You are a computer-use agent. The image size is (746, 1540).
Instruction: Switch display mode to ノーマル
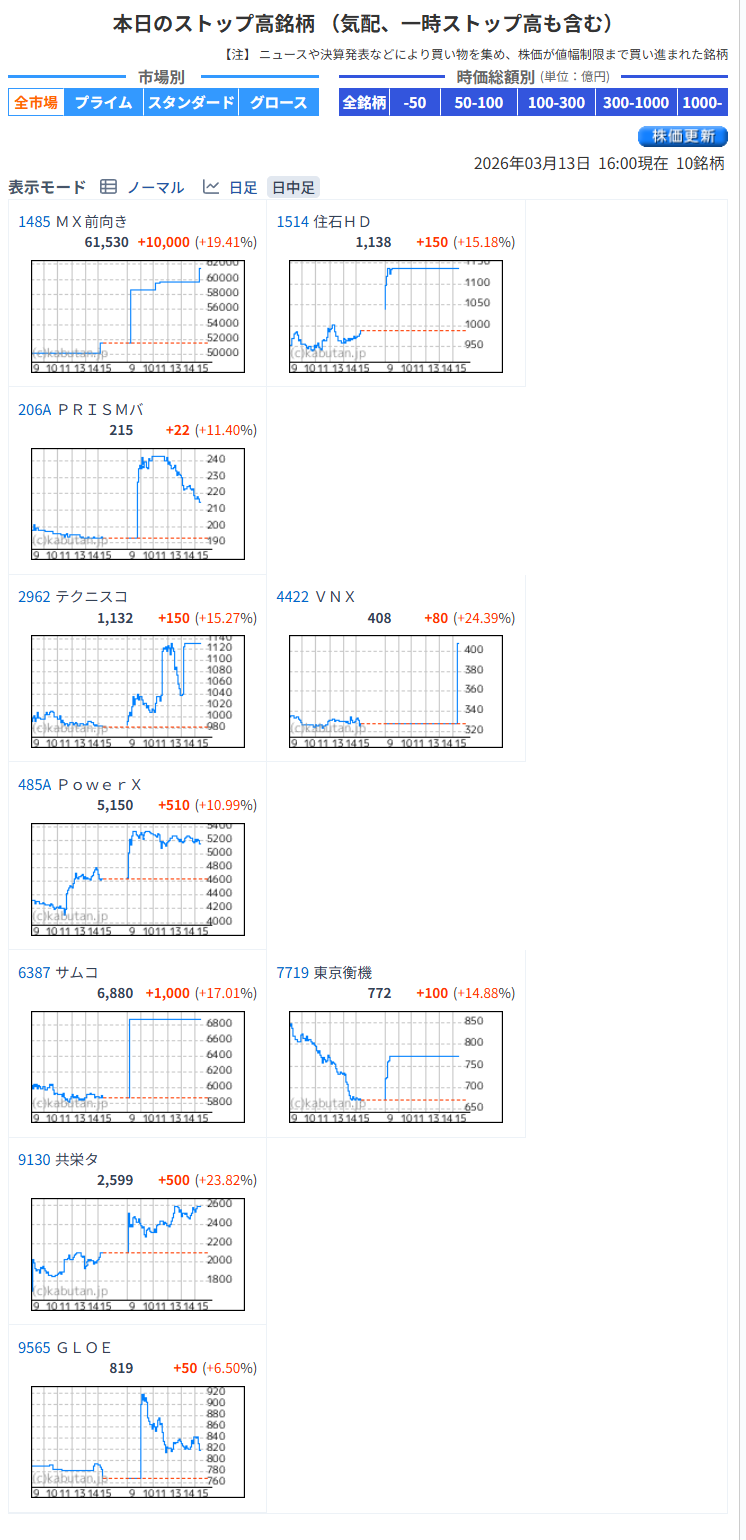click(x=154, y=187)
